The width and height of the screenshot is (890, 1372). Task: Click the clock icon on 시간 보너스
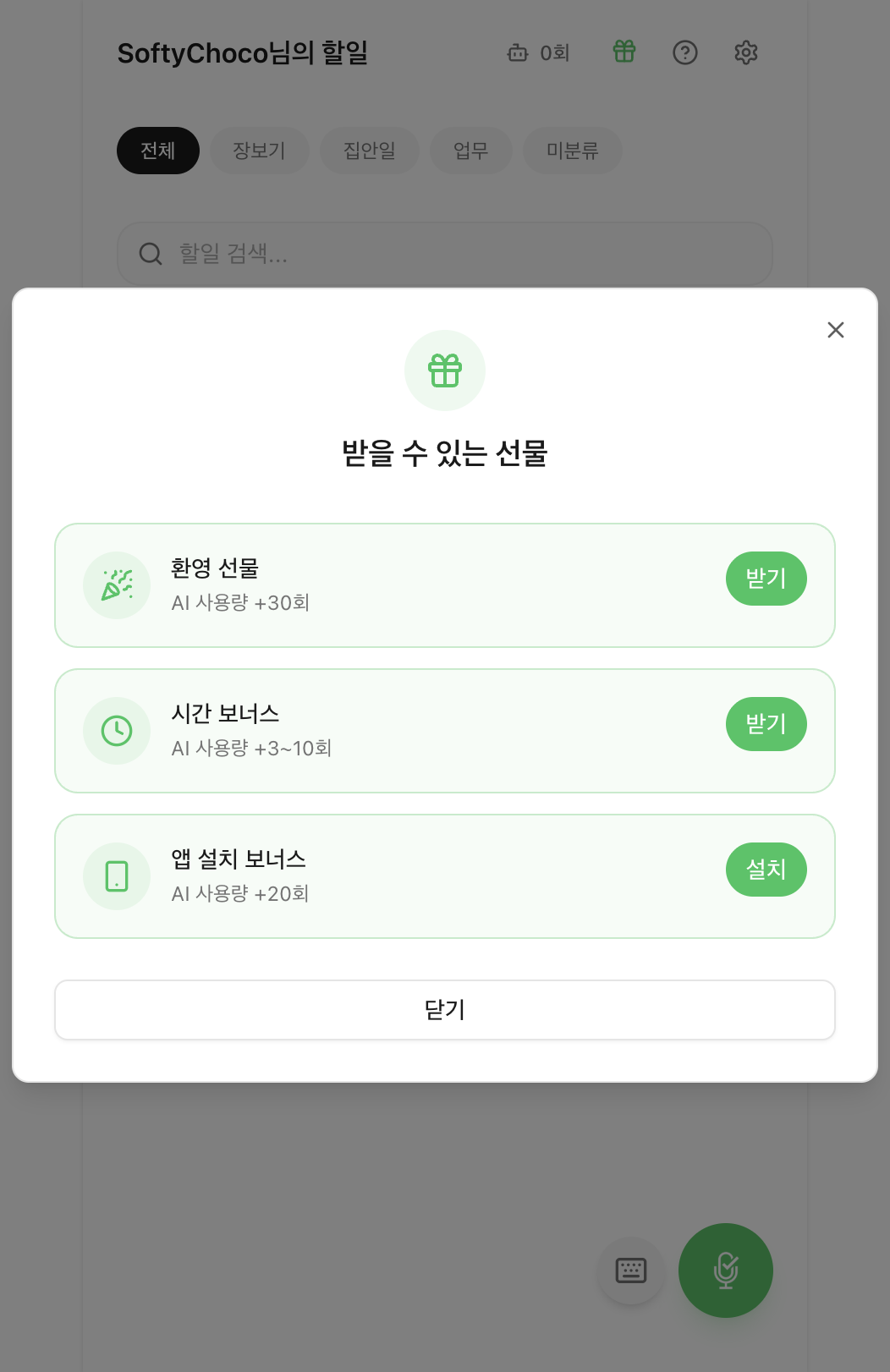tap(117, 730)
